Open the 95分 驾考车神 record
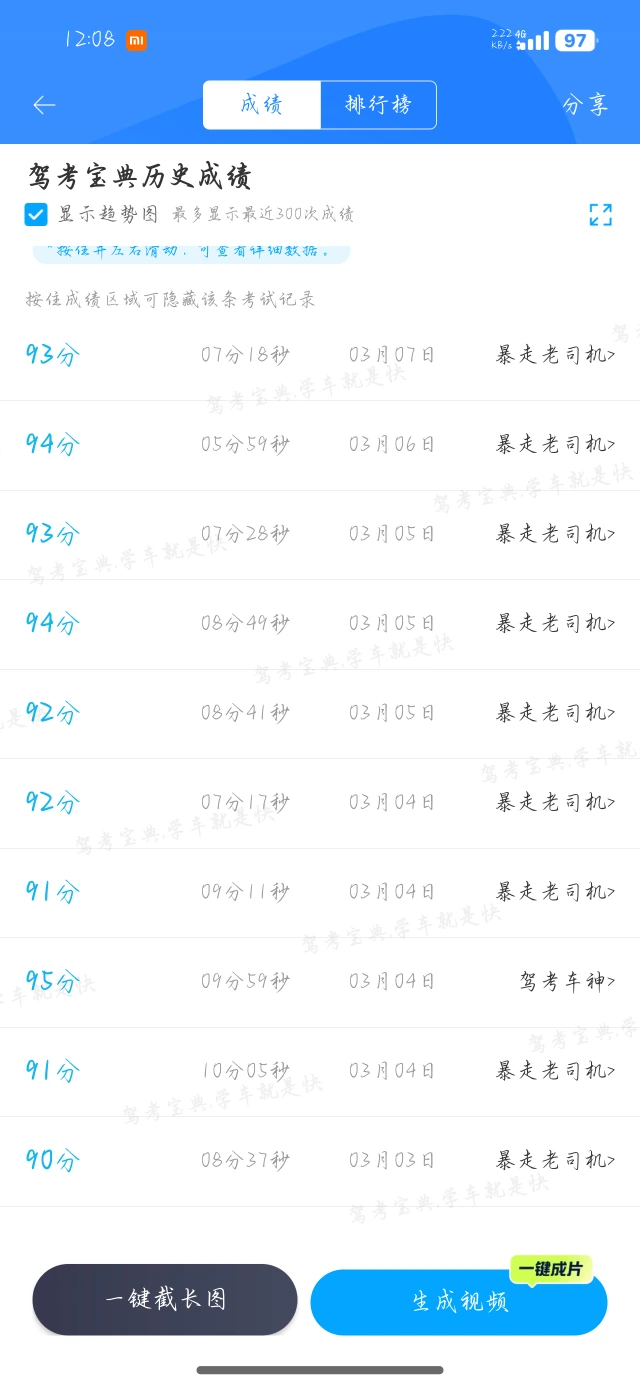This screenshot has height=1386, width=640. tap(320, 981)
